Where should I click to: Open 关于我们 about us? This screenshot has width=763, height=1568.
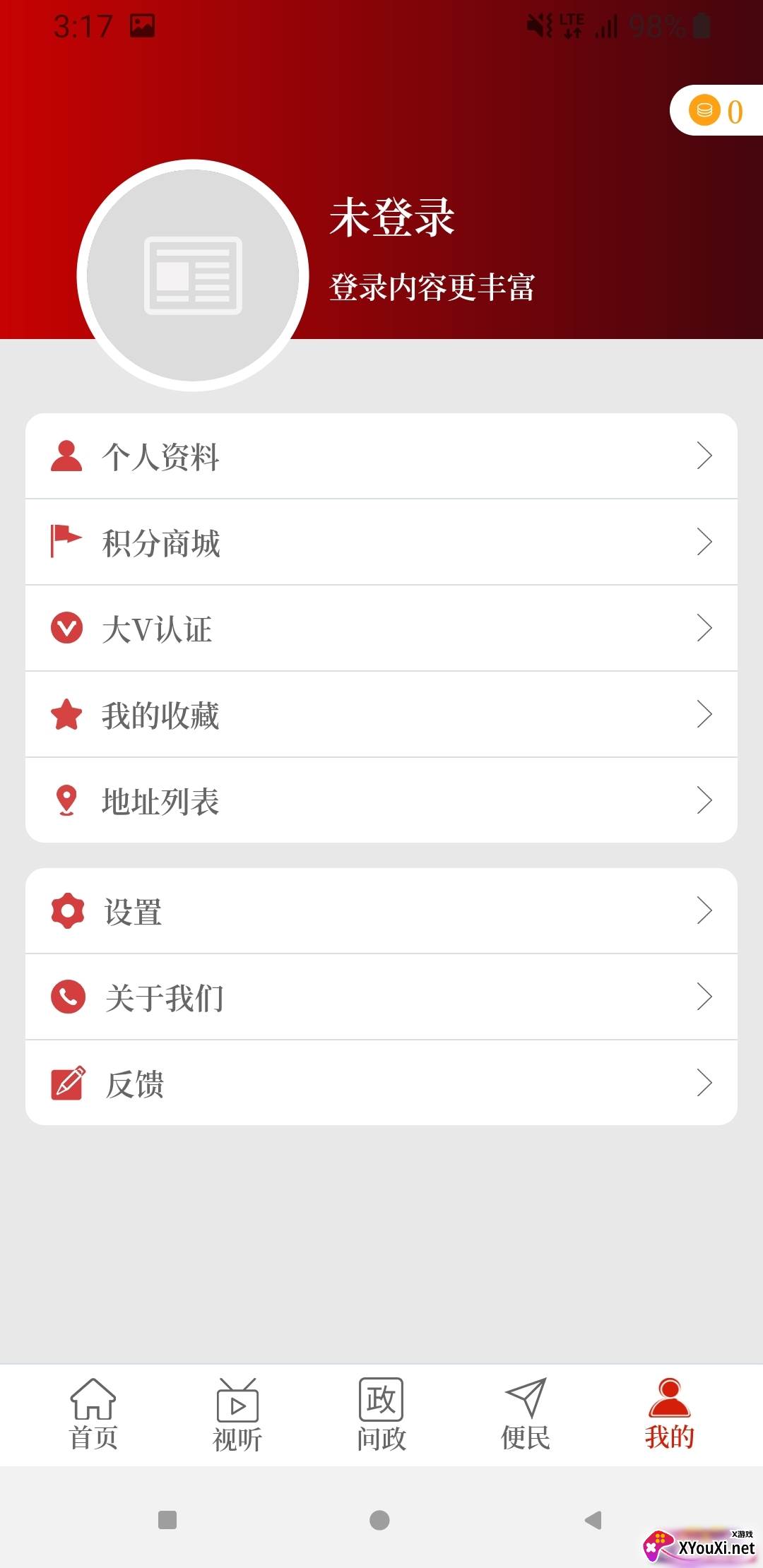(x=381, y=997)
